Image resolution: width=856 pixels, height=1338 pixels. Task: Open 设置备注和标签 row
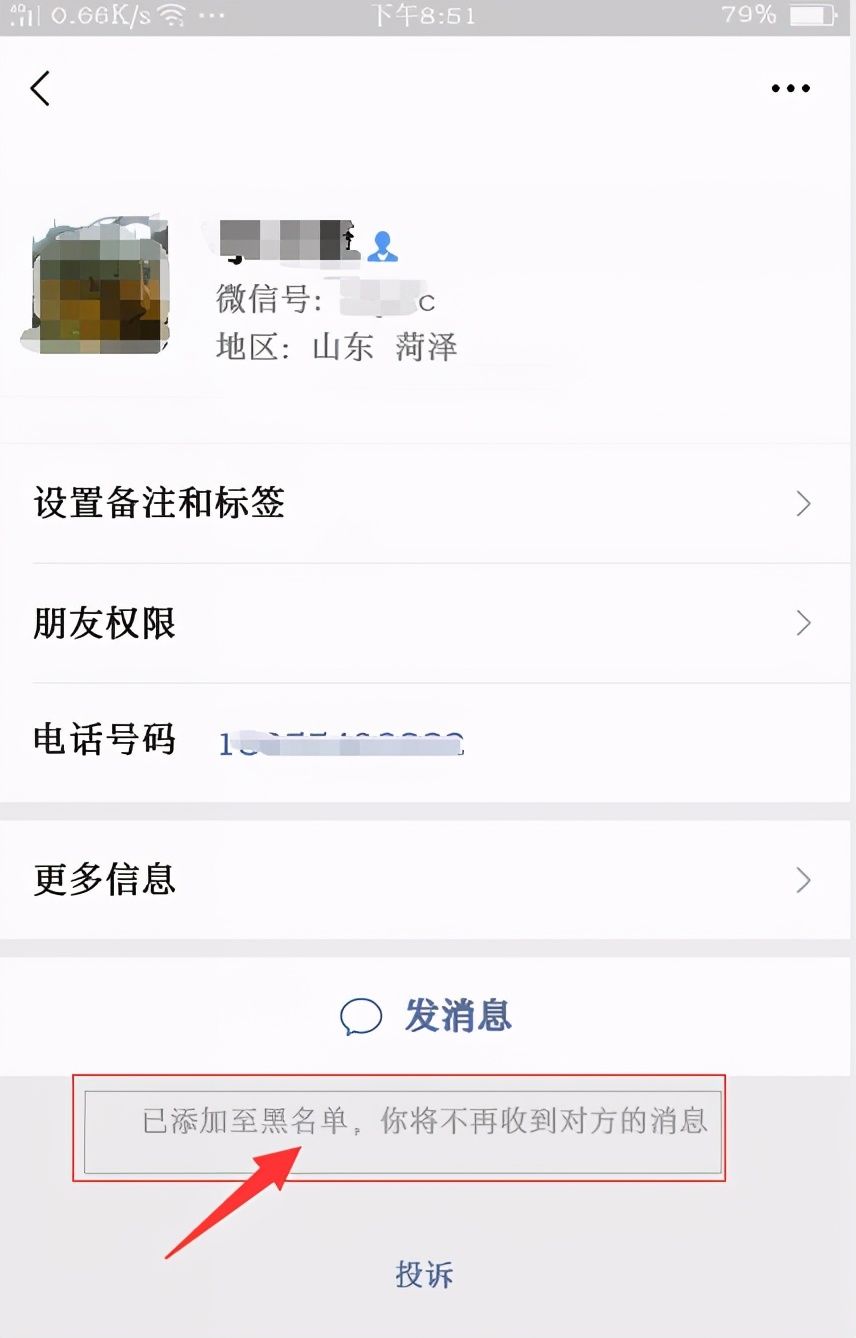(x=425, y=503)
